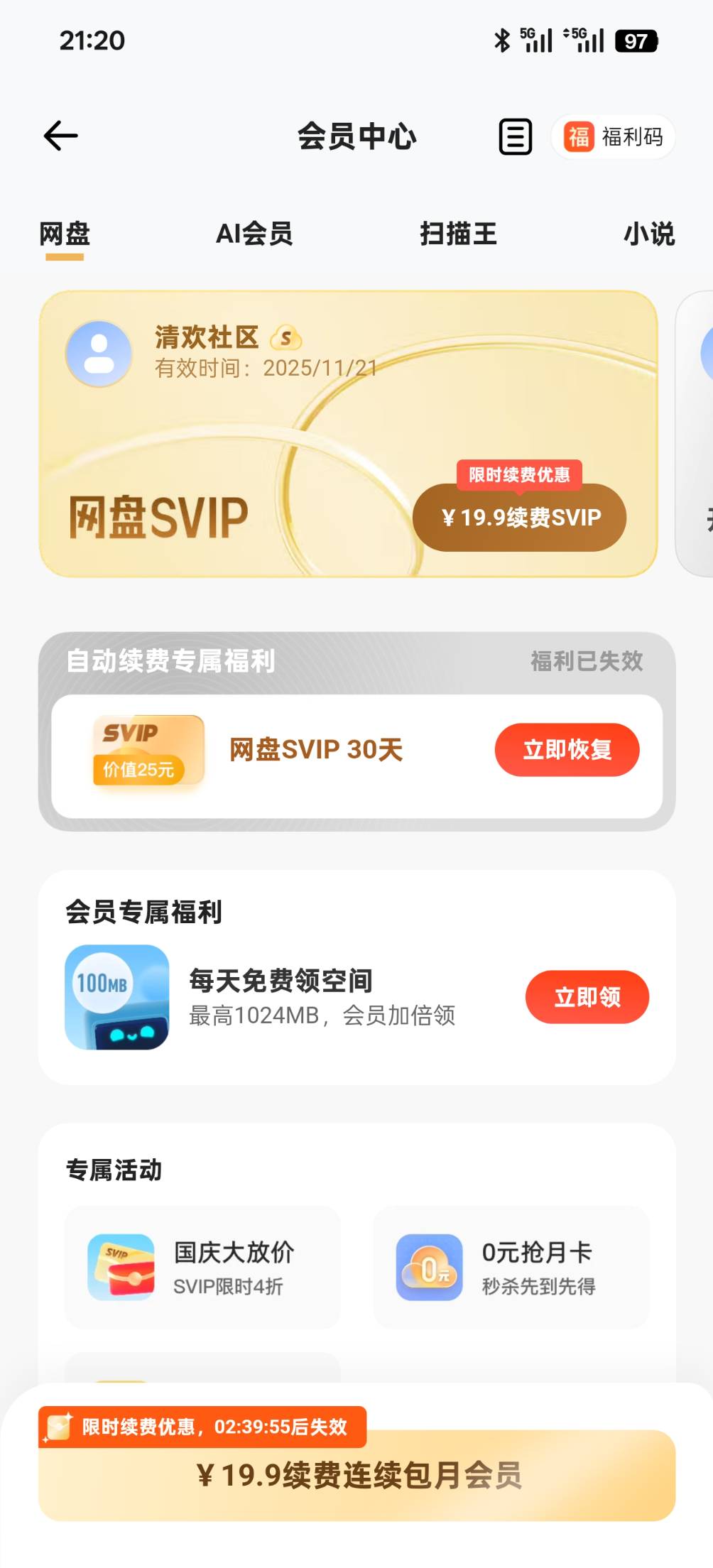This screenshot has height=1568, width=713.
Task: Tap ¥19.9续费连续包月会员 bottom button
Action: [357, 1476]
